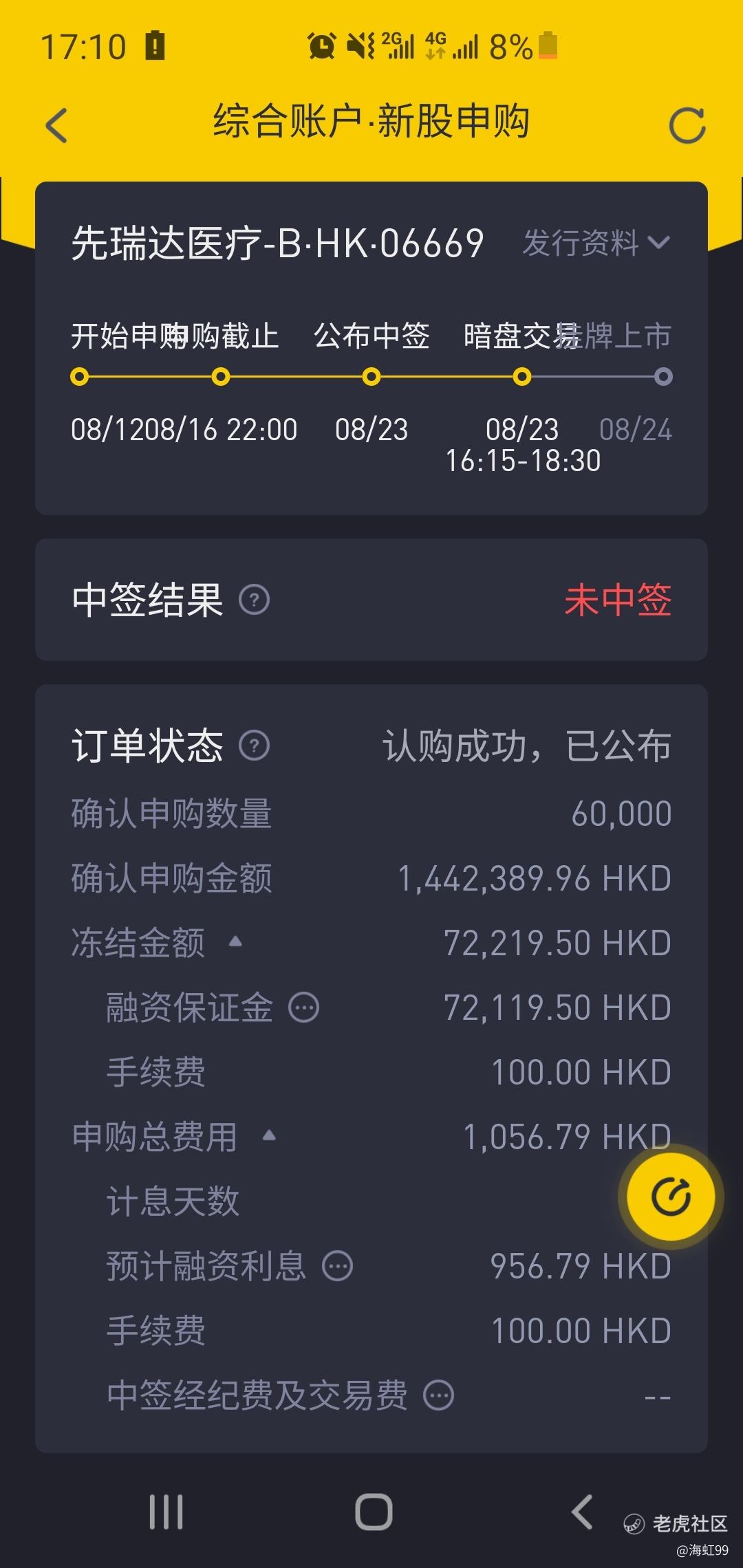Tap the yellow floating action button

[x=671, y=1197]
